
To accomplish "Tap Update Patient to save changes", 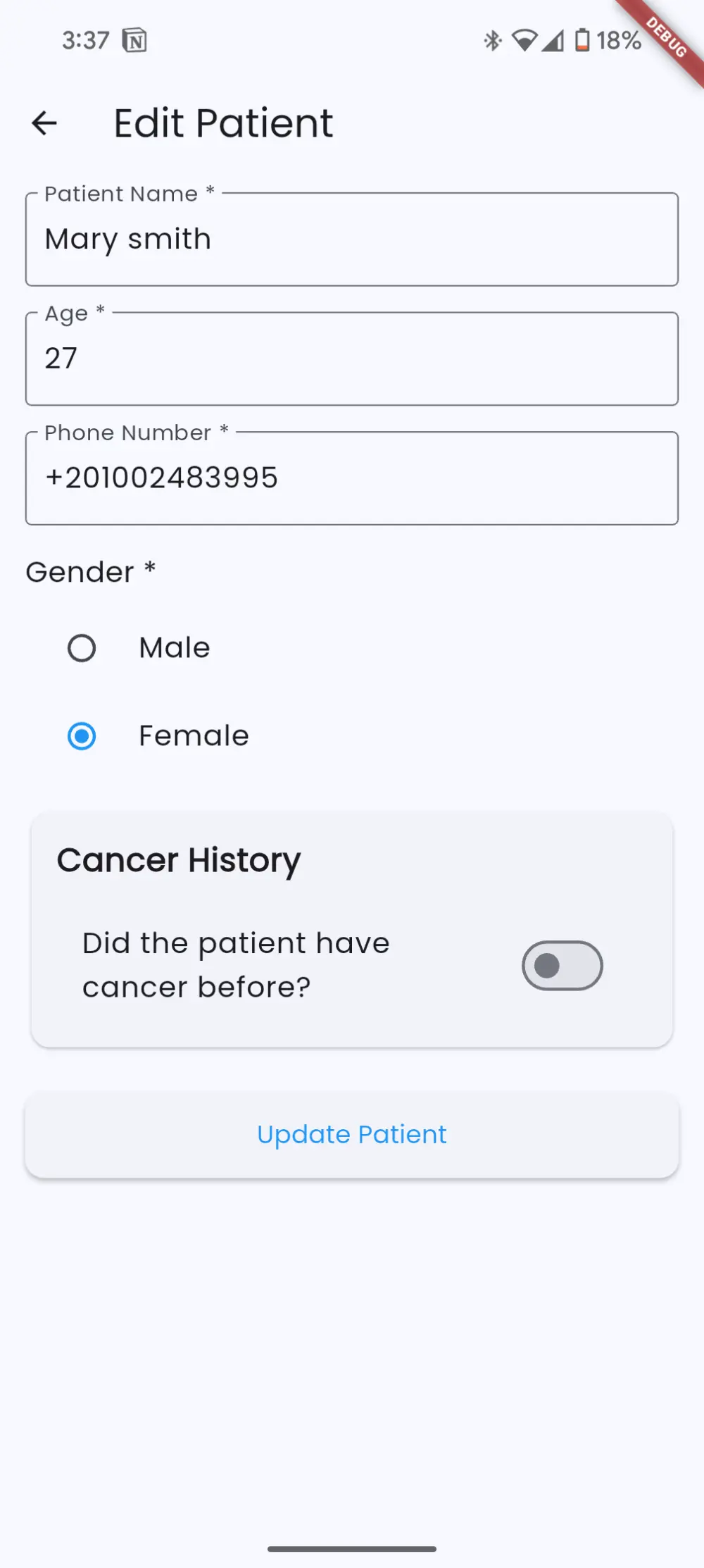I will point(352,1134).
